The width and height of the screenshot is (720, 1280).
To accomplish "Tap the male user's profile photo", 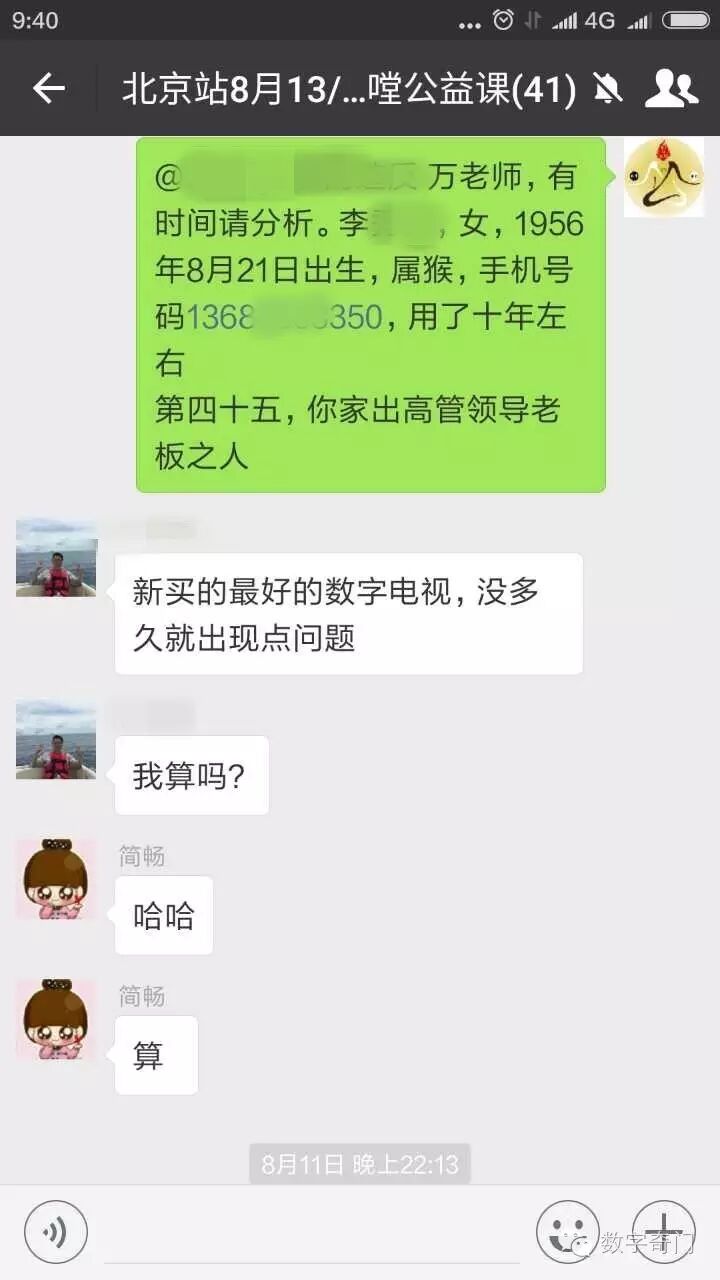I will click(55, 560).
